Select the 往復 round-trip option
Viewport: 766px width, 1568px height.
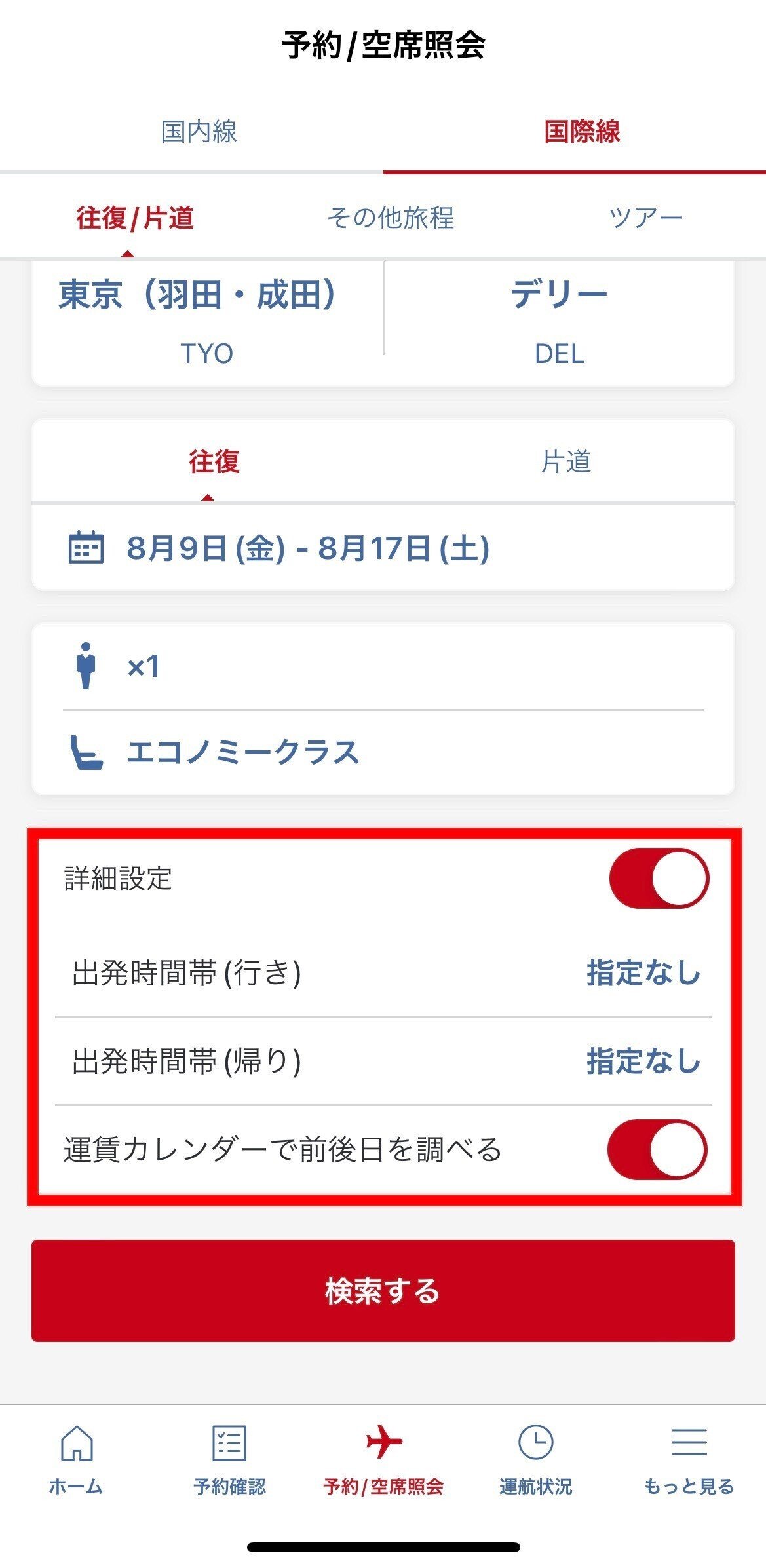click(214, 462)
